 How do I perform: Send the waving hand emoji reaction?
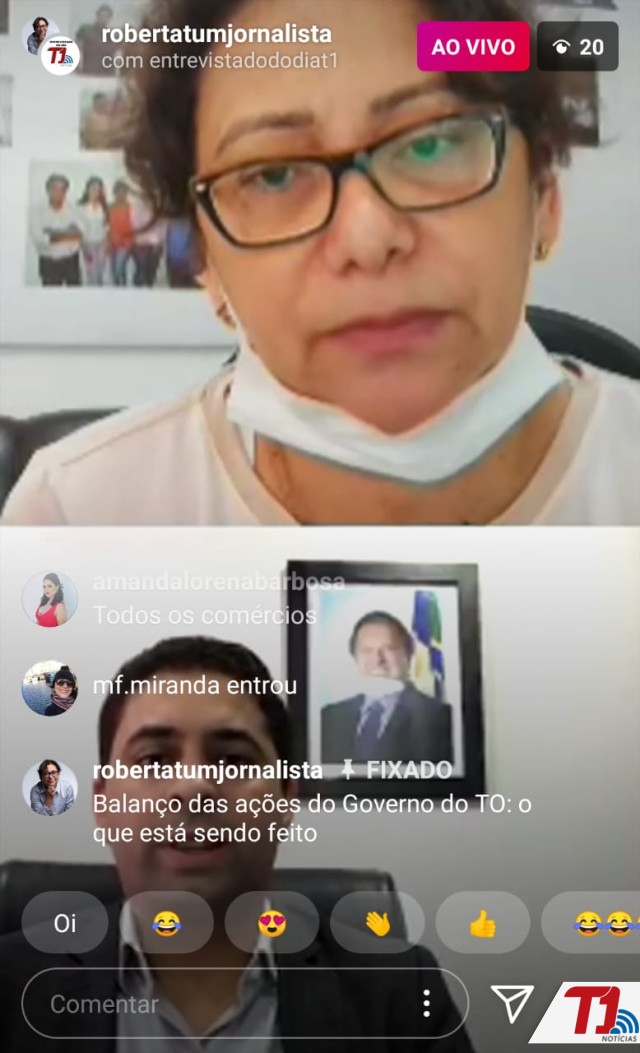tap(377, 922)
